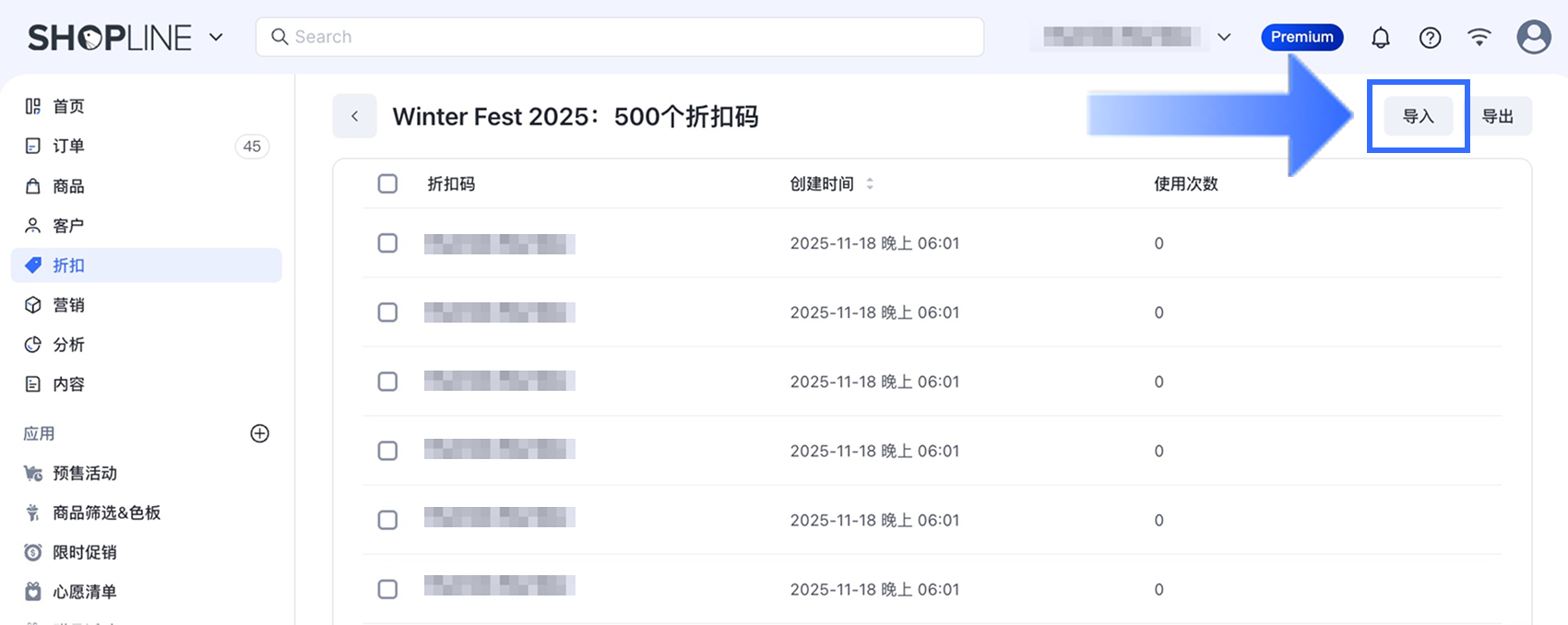Screen dimensions: 1568x625
Task: Open 商品 products section
Action: pyautogui.click(x=68, y=185)
